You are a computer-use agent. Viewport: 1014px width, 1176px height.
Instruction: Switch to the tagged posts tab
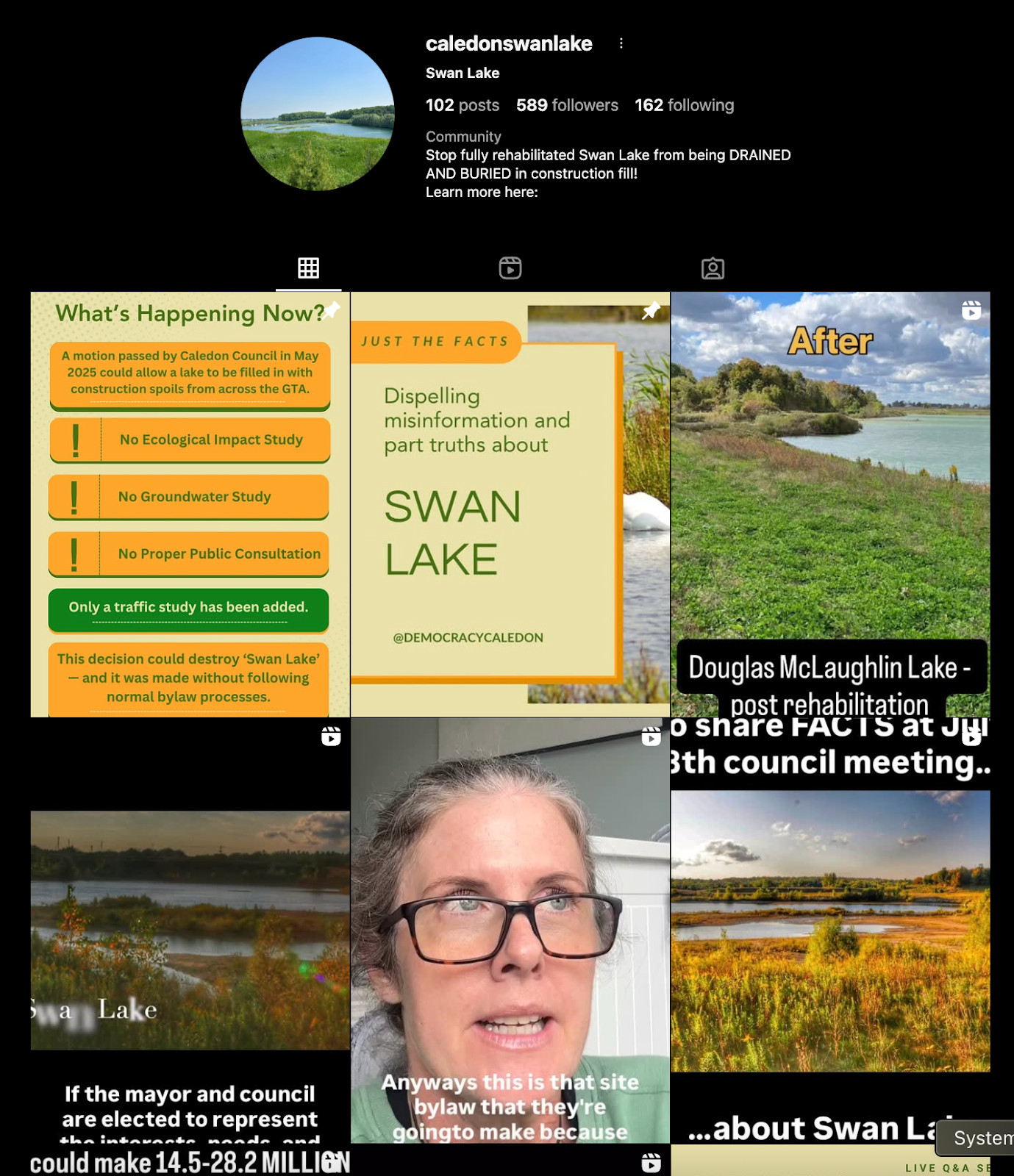(713, 268)
